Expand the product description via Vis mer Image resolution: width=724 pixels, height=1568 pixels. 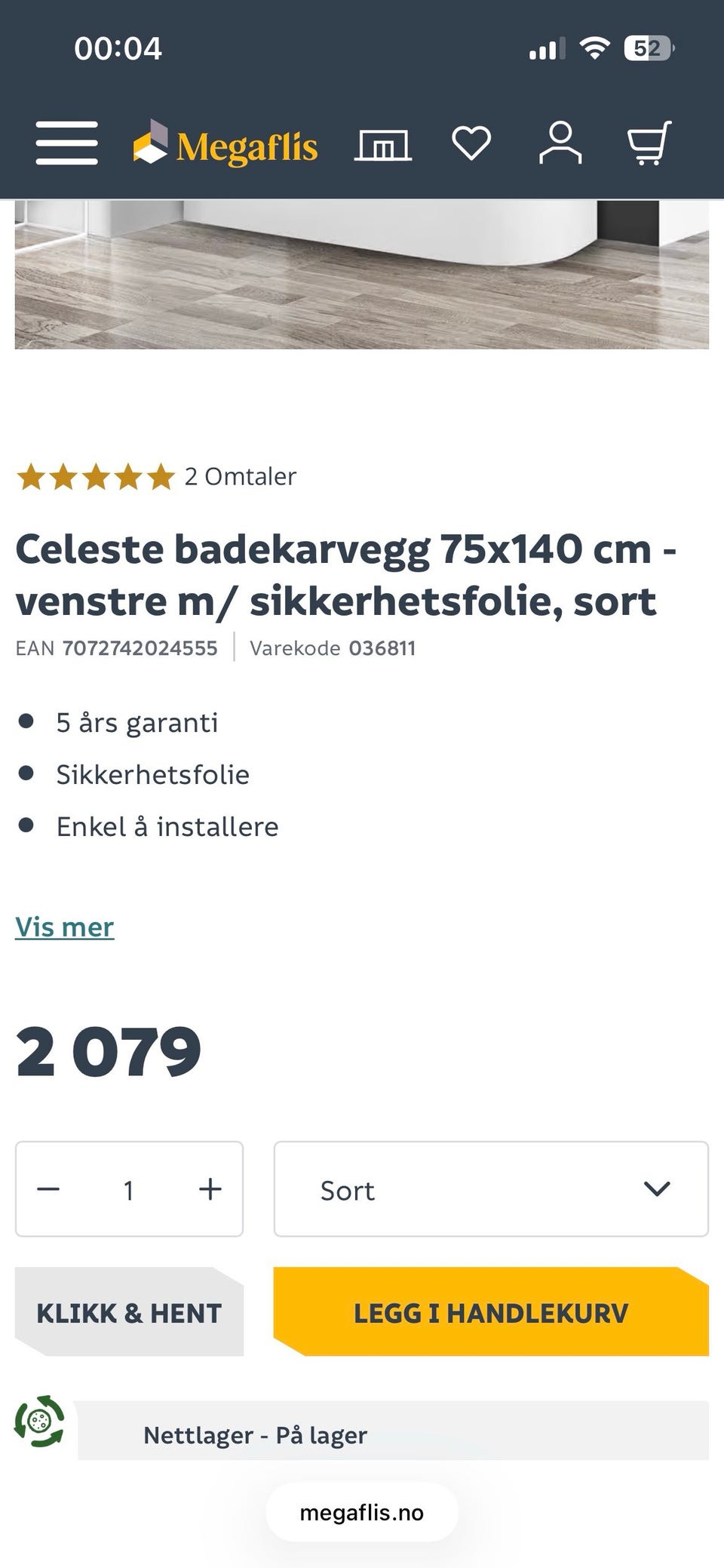pos(64,927)
